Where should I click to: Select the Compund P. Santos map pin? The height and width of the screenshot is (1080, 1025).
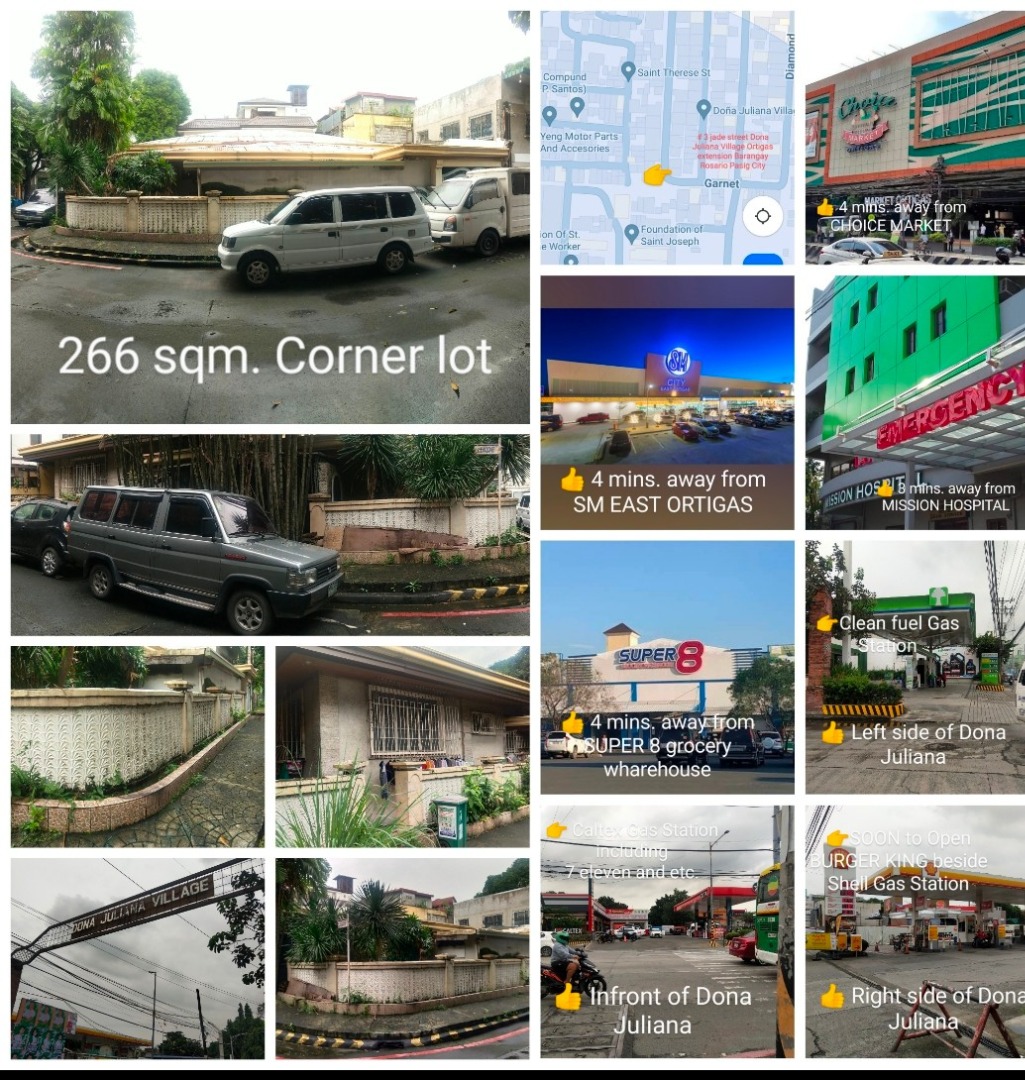tap(577, 106)
